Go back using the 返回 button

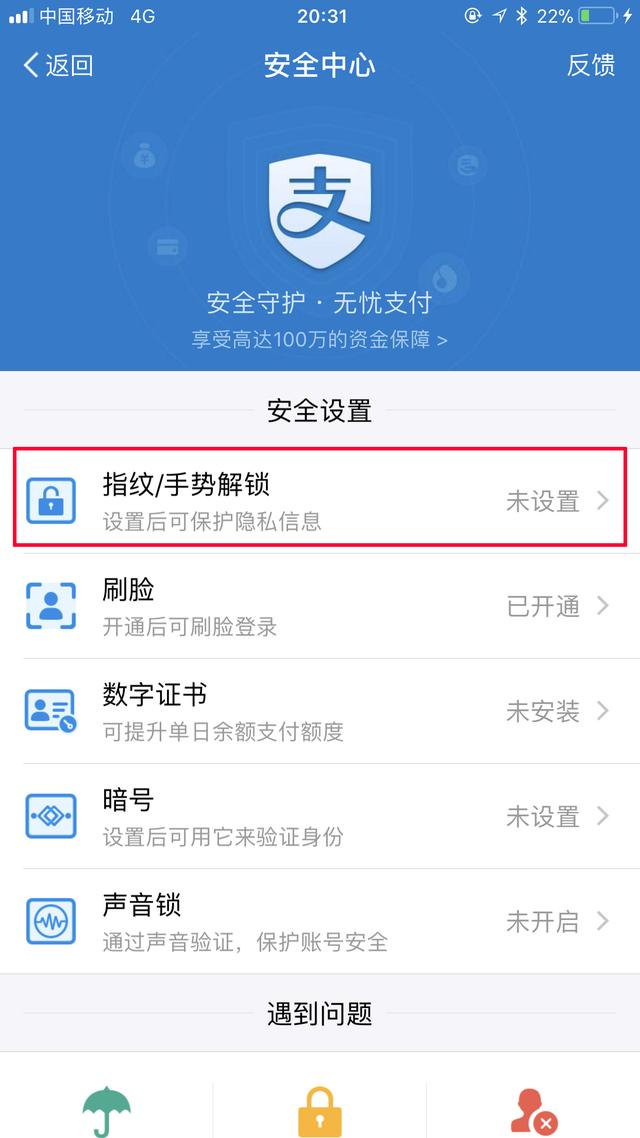coord(58,66)
